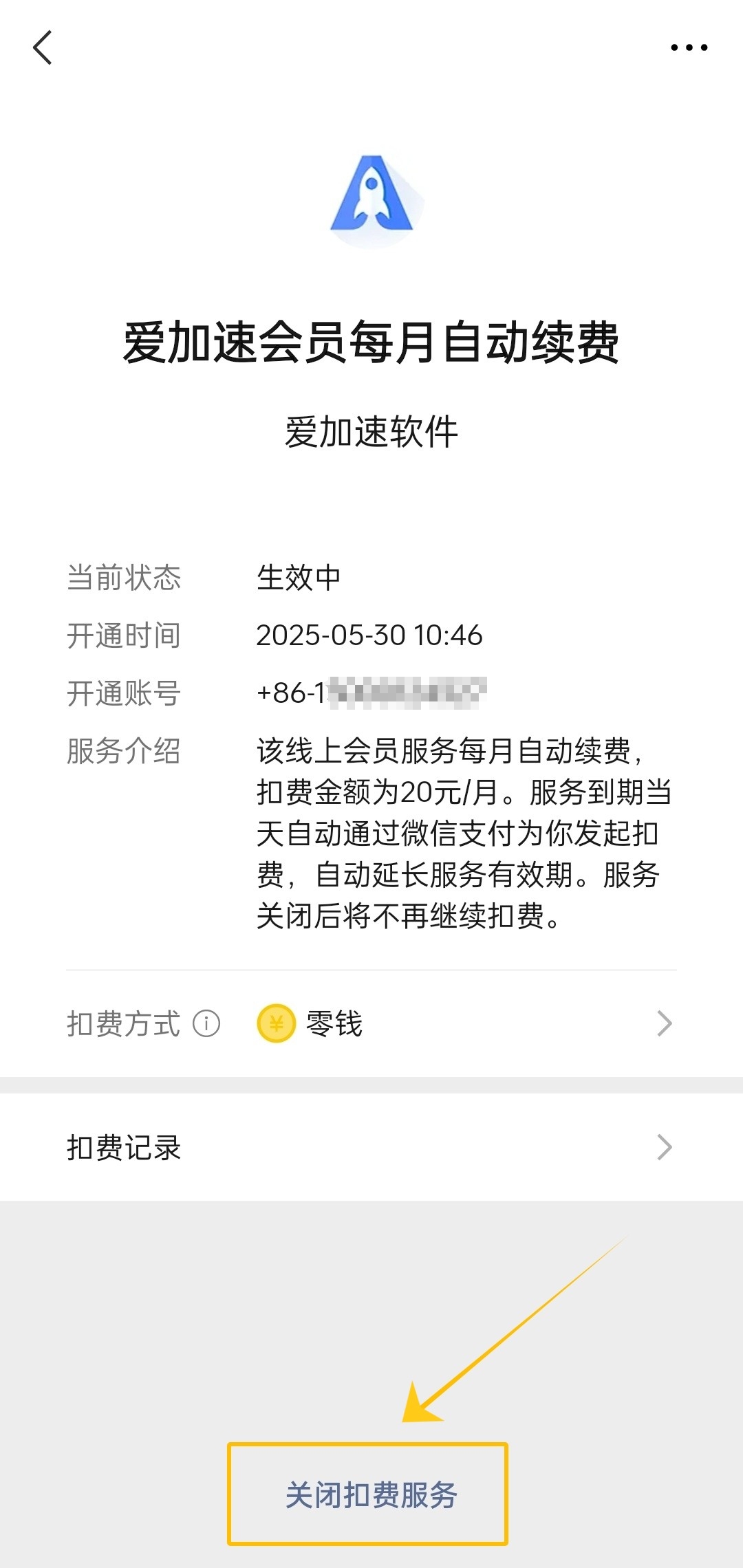Open the three-dot overflow menu
Image resolution: width=743 pixels, height=1568 pixels.
point(689,48)
